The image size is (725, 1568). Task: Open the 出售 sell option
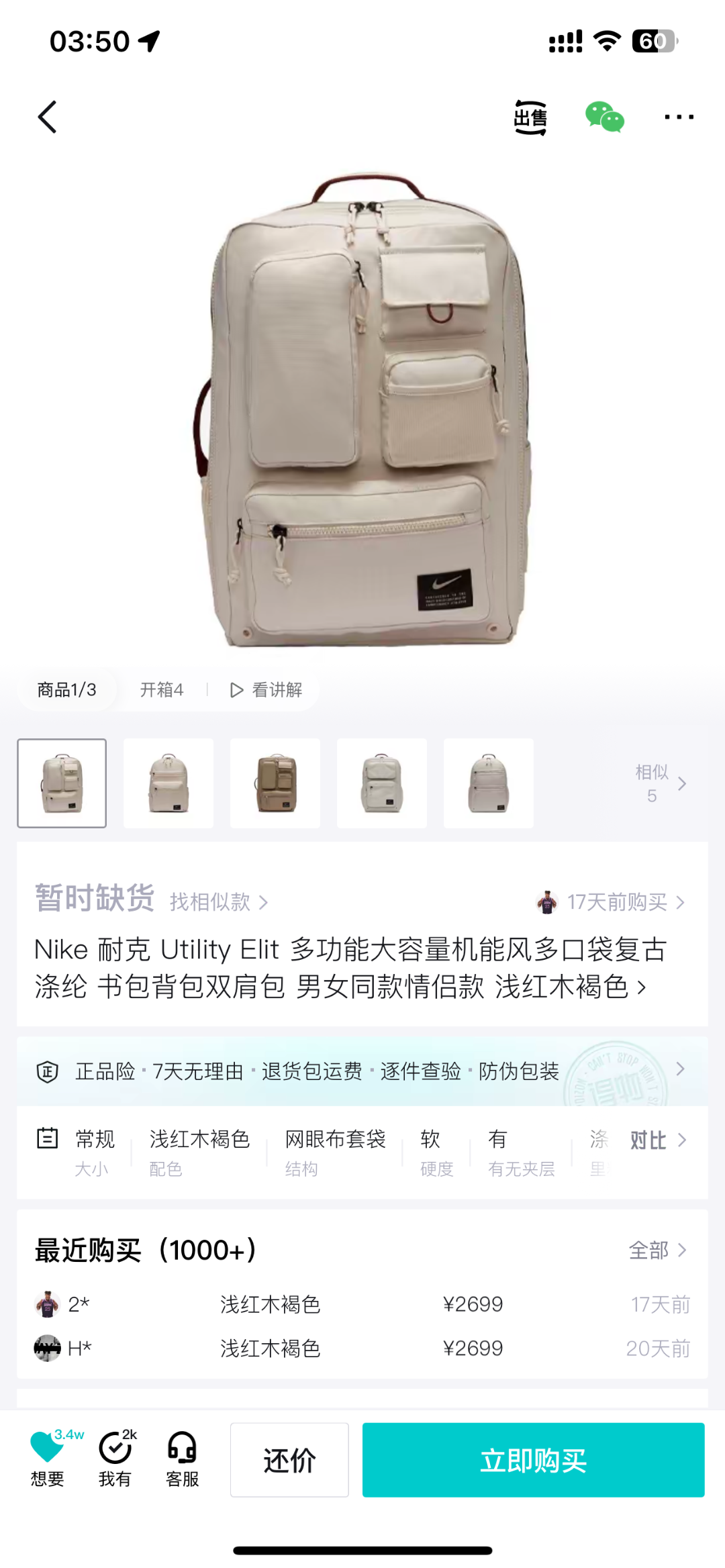pyautogui.click(x=530, y=117)
